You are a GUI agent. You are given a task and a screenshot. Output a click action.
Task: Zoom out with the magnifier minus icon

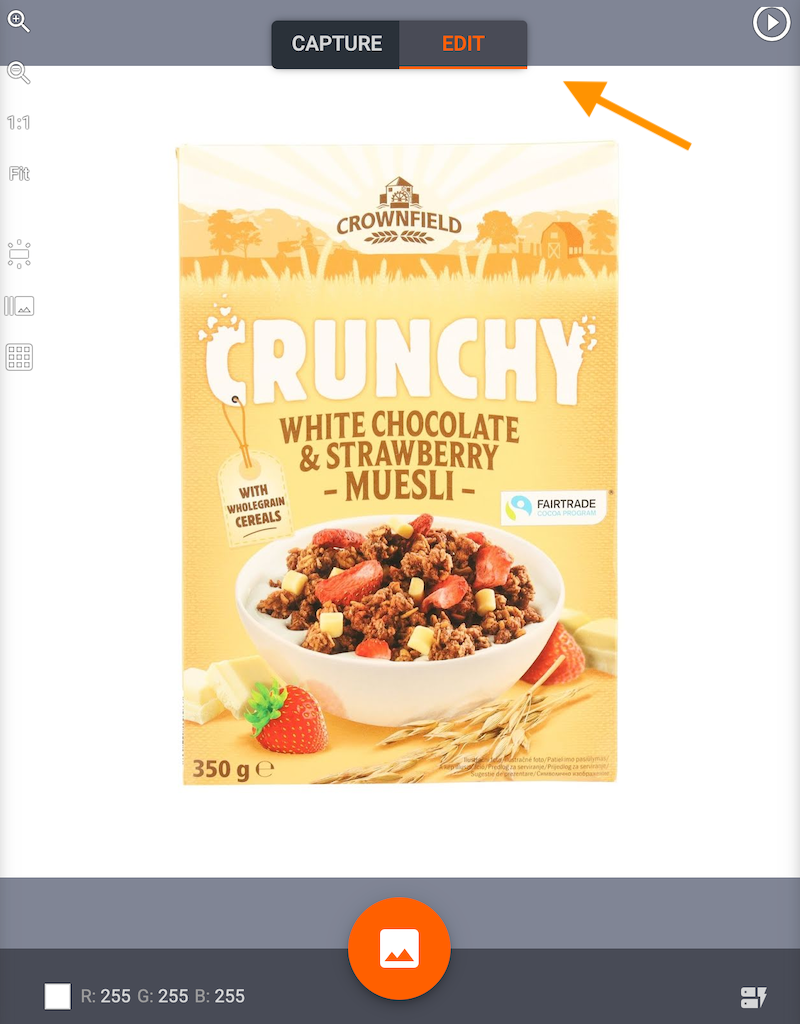pos(18,72)
